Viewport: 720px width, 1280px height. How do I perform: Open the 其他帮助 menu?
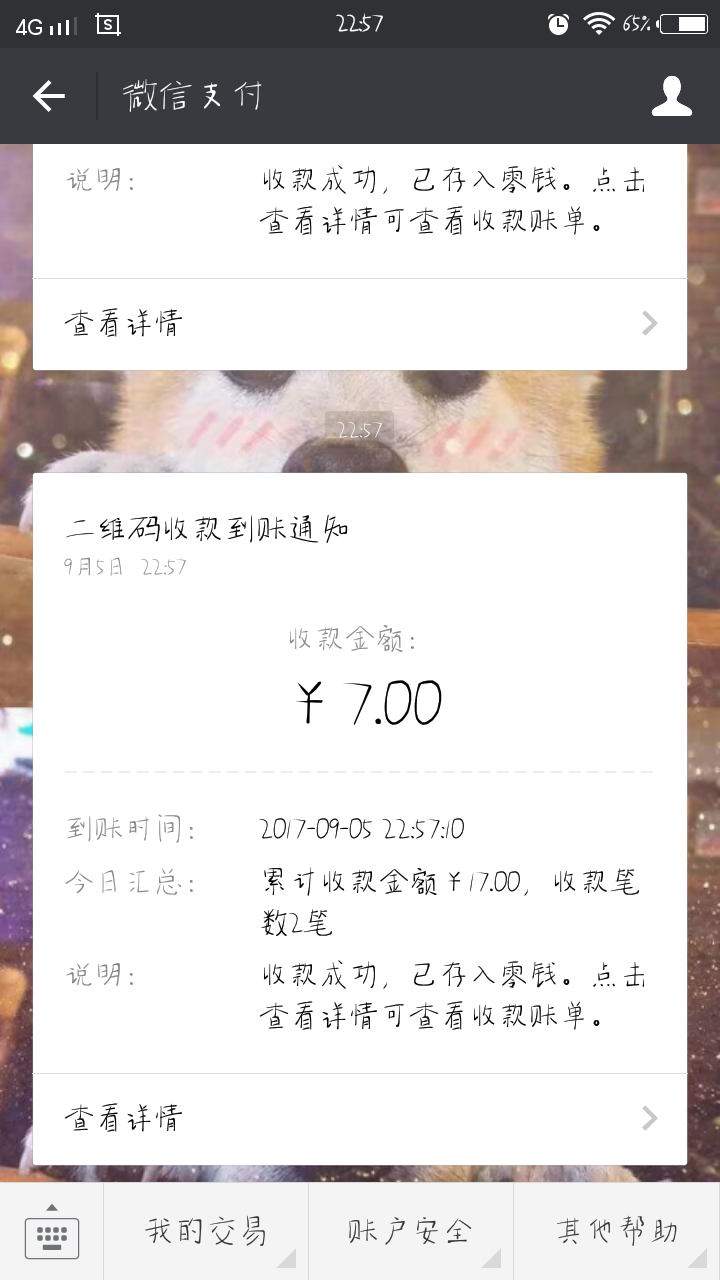(617, 1232)
